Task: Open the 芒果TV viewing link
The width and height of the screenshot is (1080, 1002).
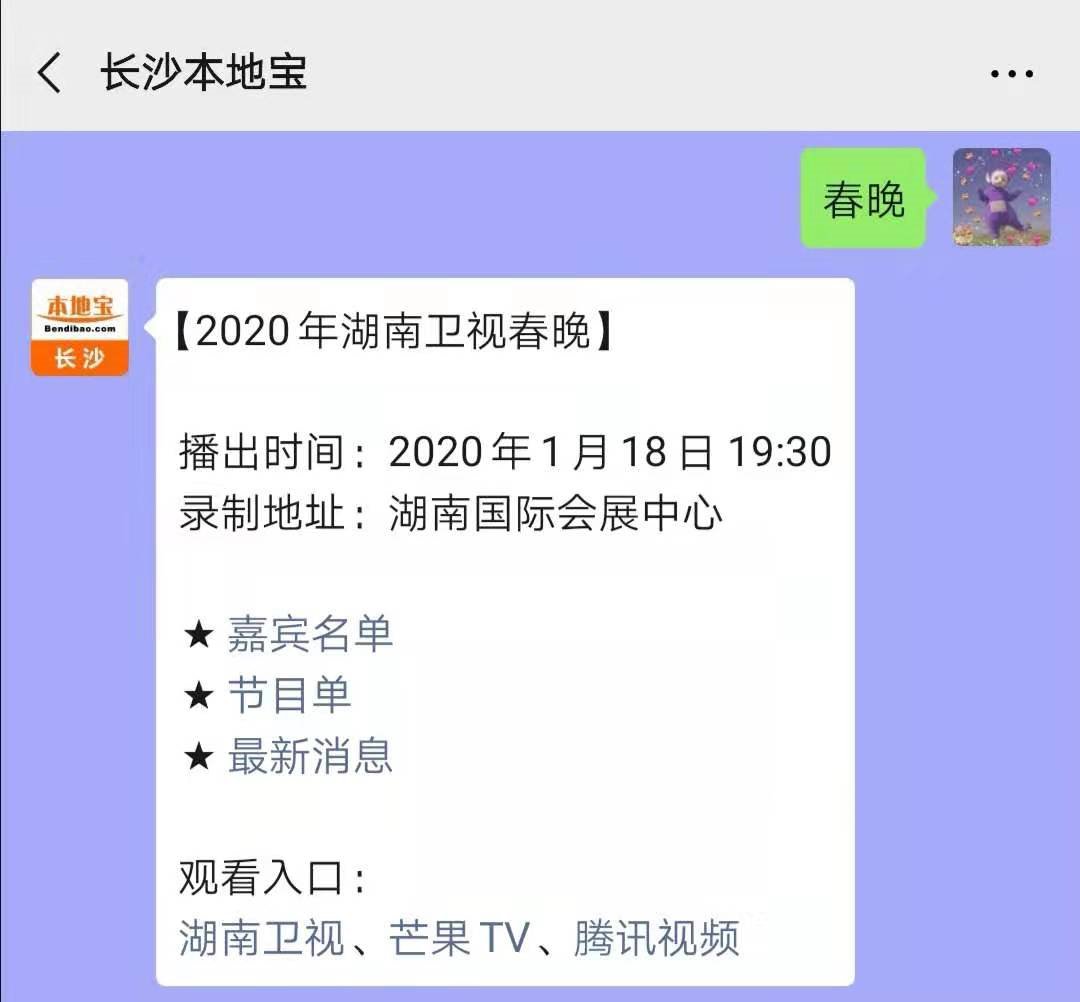Action: (x=459, y=938)
